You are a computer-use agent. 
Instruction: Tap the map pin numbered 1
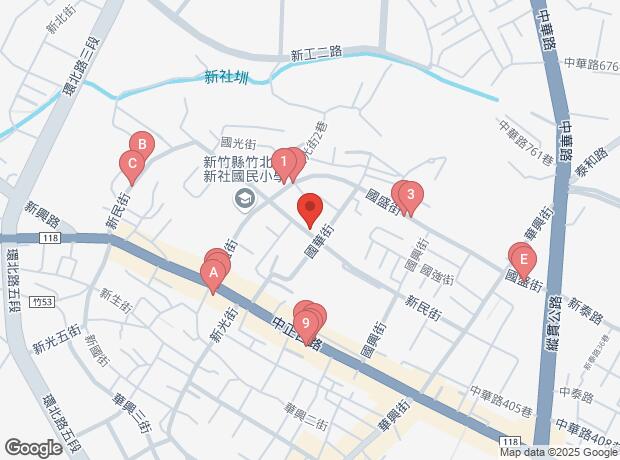[x=284, y=160]
